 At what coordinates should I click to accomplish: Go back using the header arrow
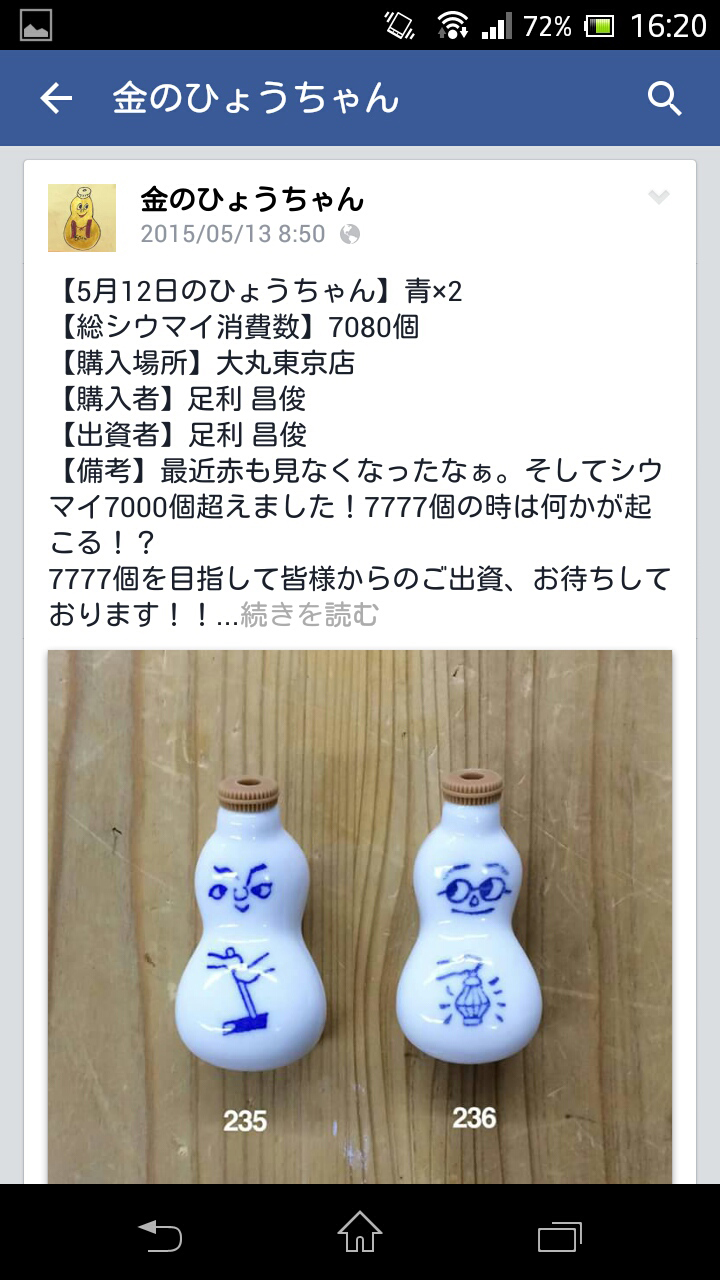56,98
